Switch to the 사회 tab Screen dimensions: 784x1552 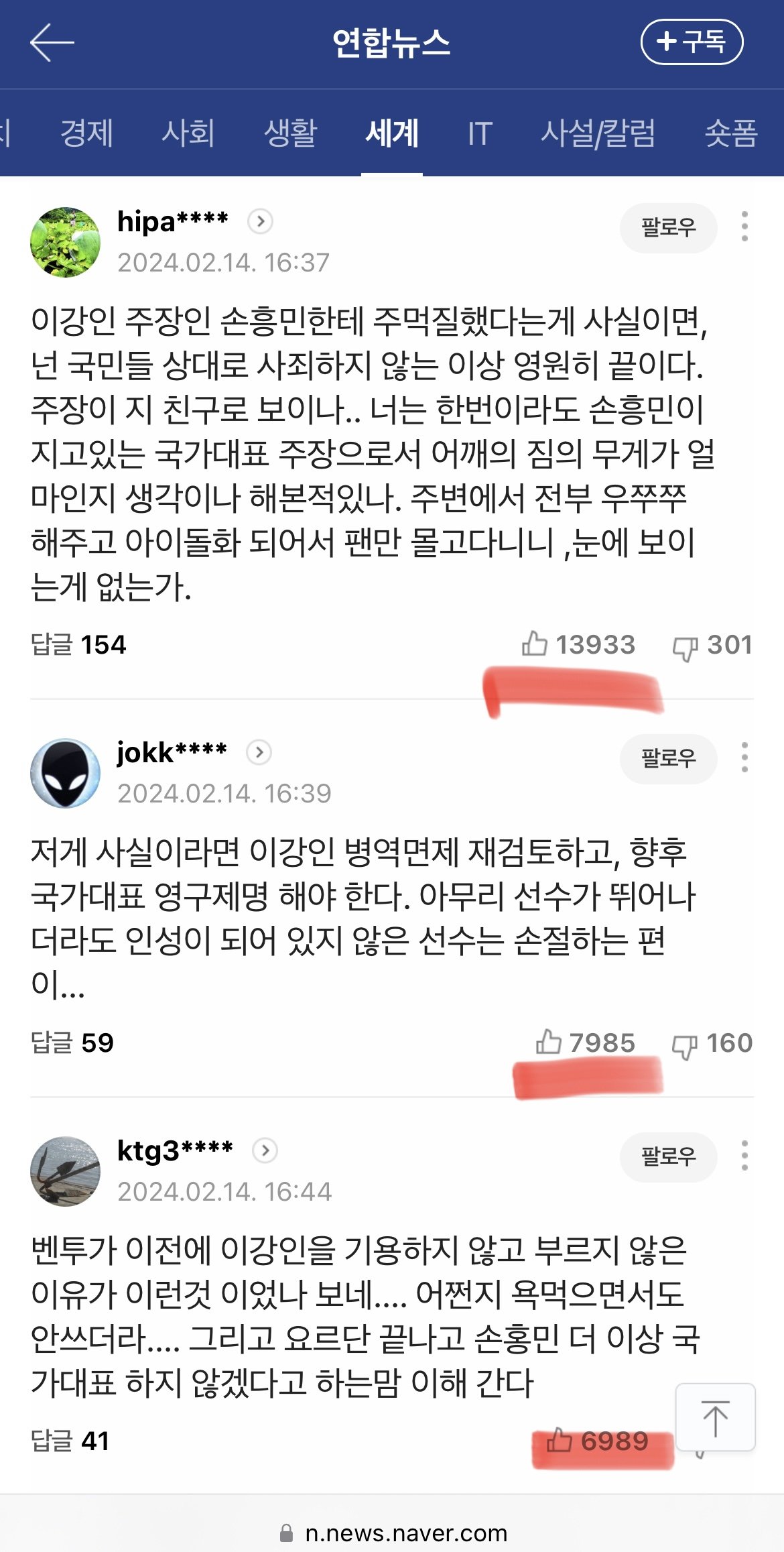coord(188,133)
